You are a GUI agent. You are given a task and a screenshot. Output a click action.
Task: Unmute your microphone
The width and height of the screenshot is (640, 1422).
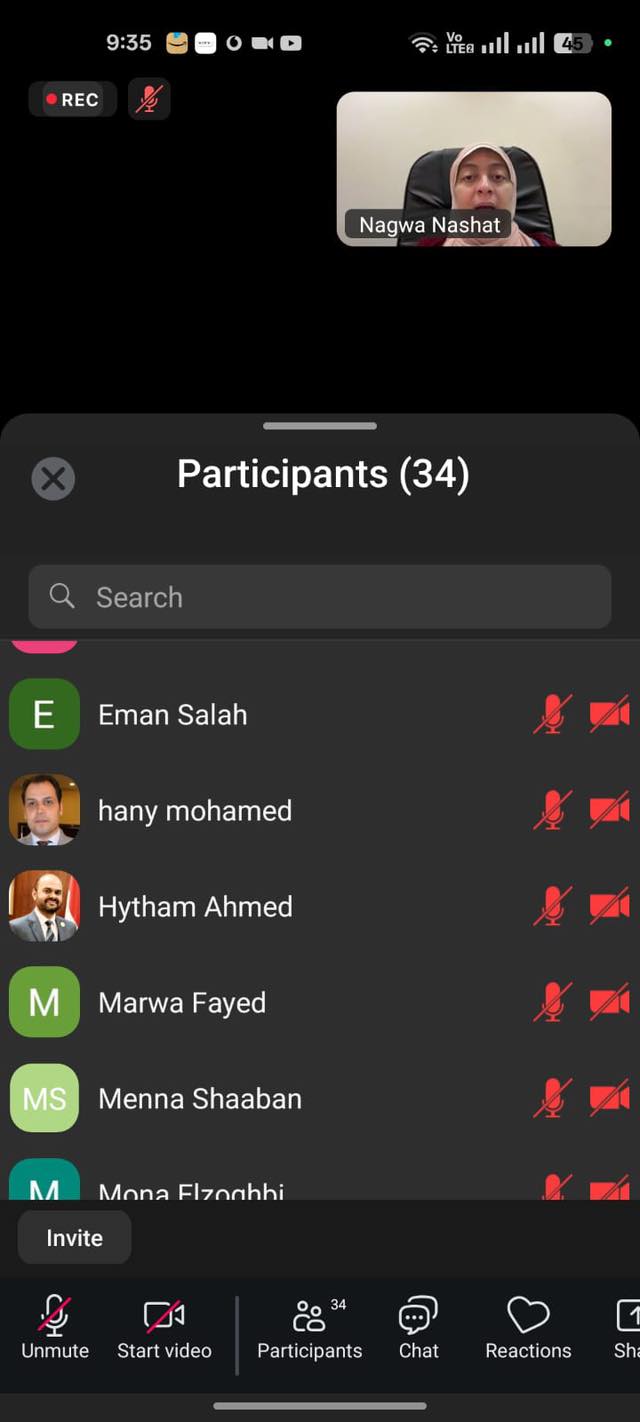click(x=55, y=1327)
